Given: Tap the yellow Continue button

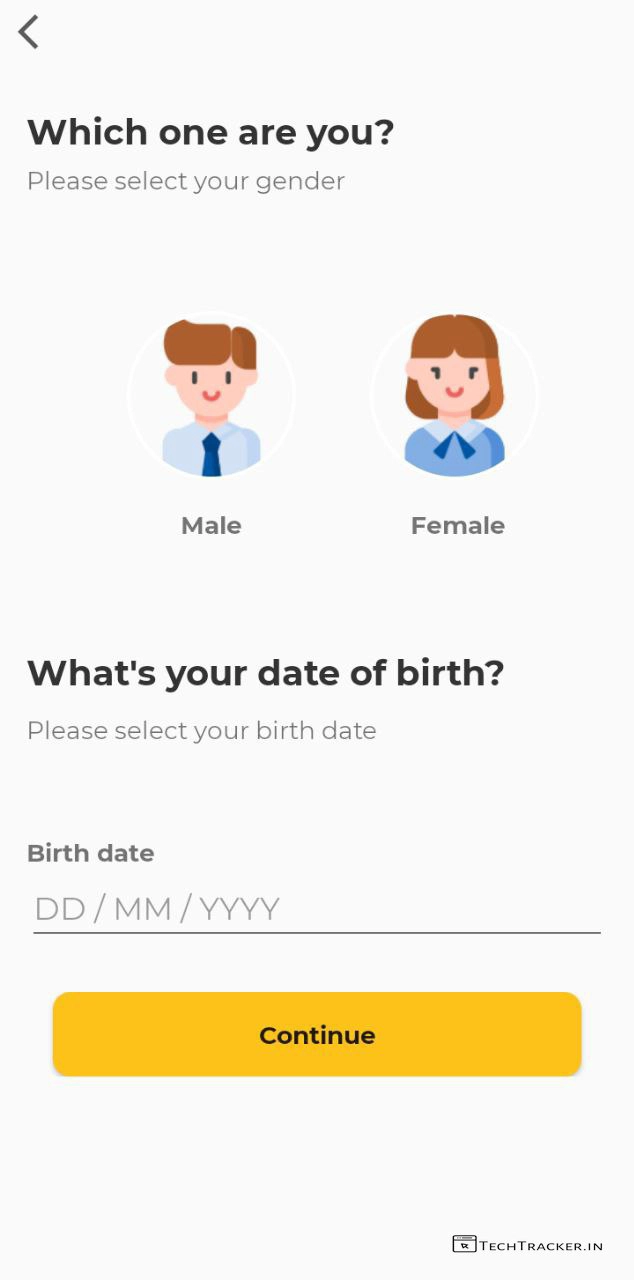Looking at the screenshot, I should pyautogui.click(x=317, y=1034).
